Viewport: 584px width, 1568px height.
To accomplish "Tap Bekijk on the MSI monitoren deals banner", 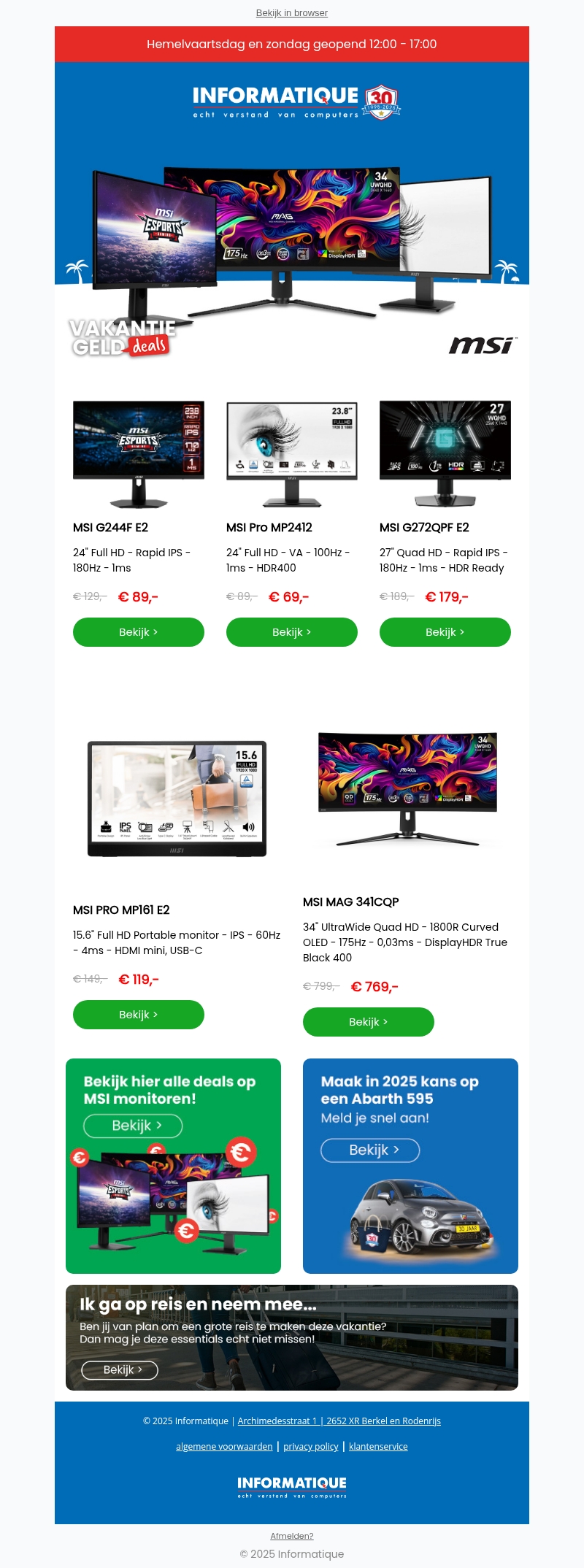I will [133, 1126].
